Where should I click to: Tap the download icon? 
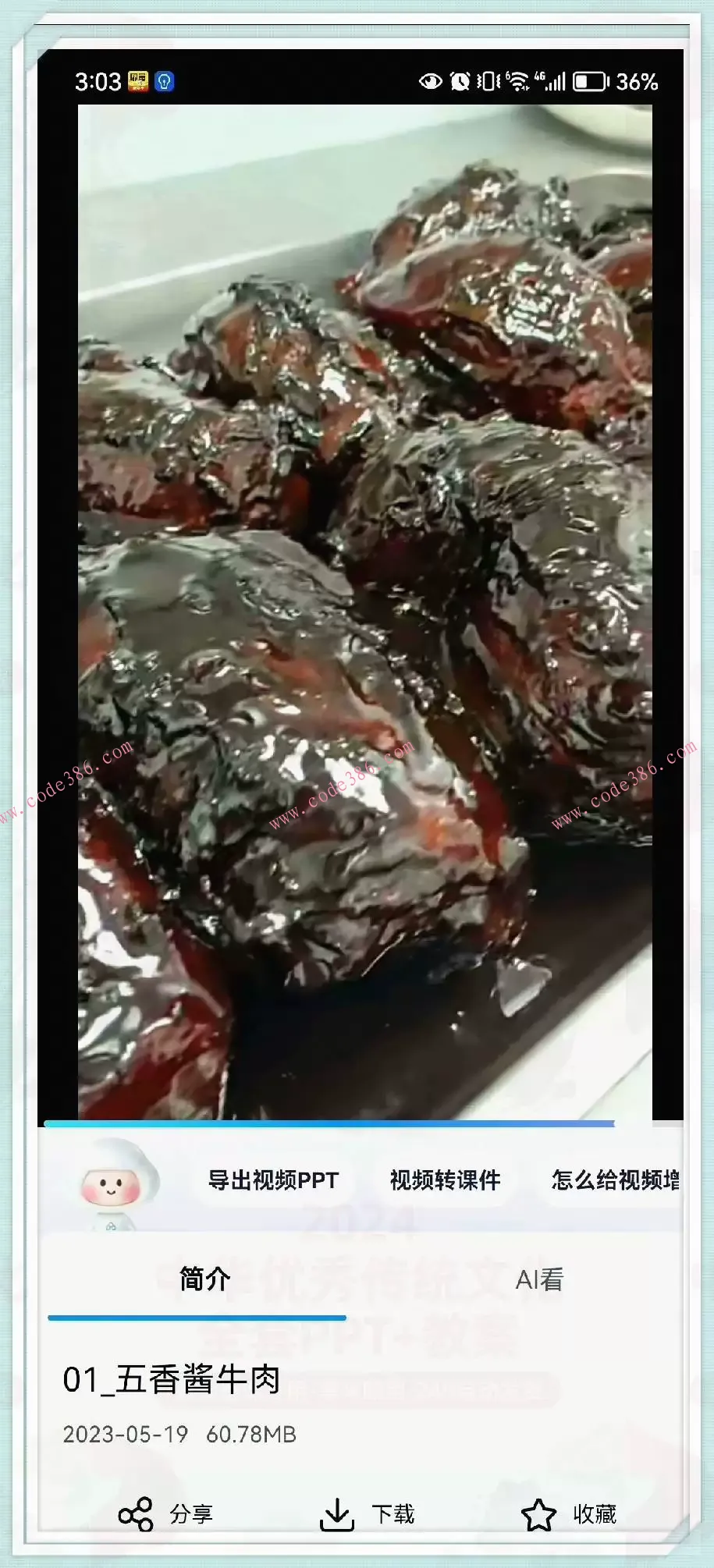[337, 1512]
